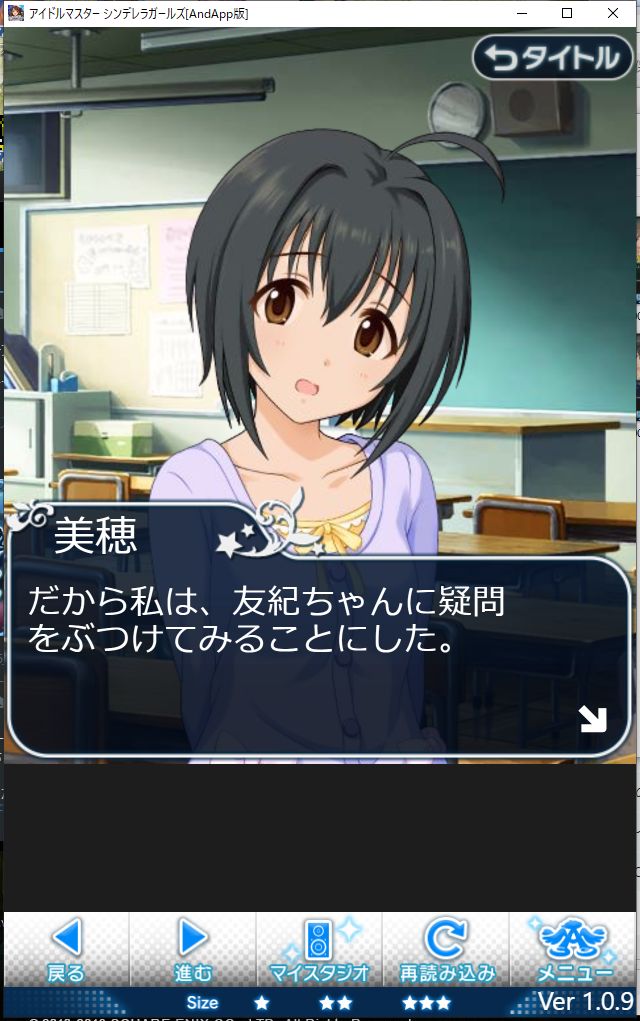Go back with the 戻る button

click(66, 950)
